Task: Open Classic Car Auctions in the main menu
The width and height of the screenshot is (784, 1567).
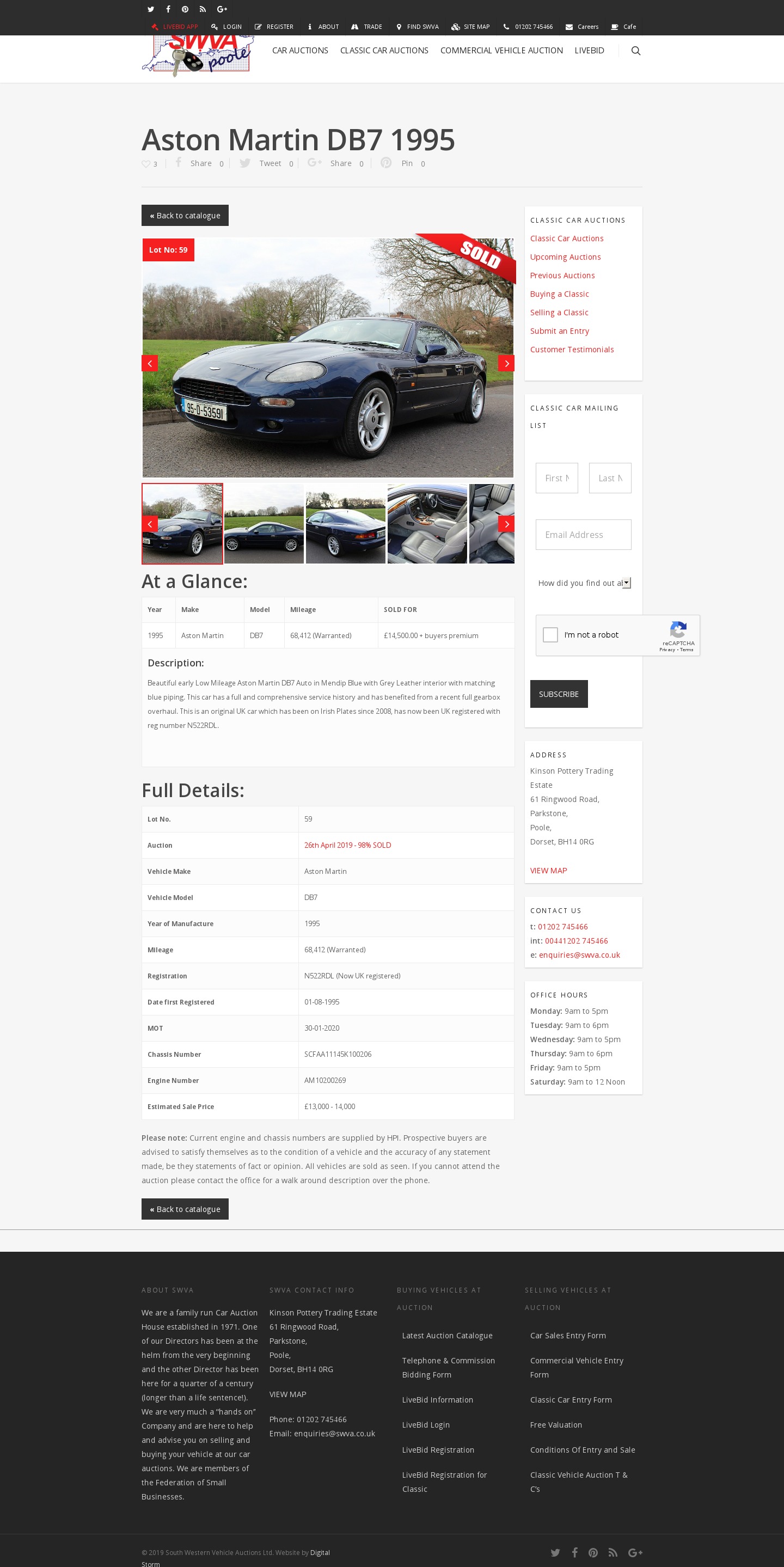Action: pos(384,51)
